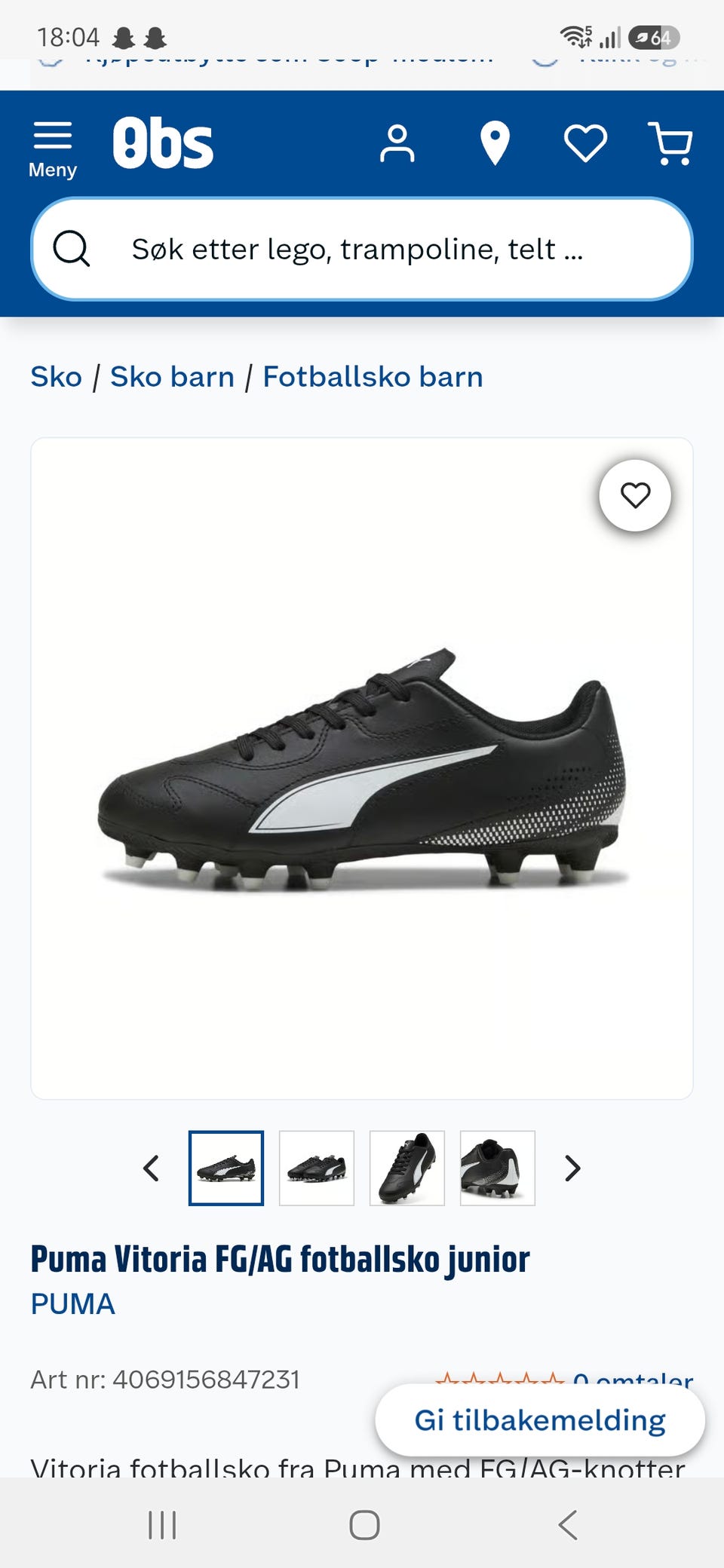
Task: Open the PUMA brand link
Action: [72, 1303]
